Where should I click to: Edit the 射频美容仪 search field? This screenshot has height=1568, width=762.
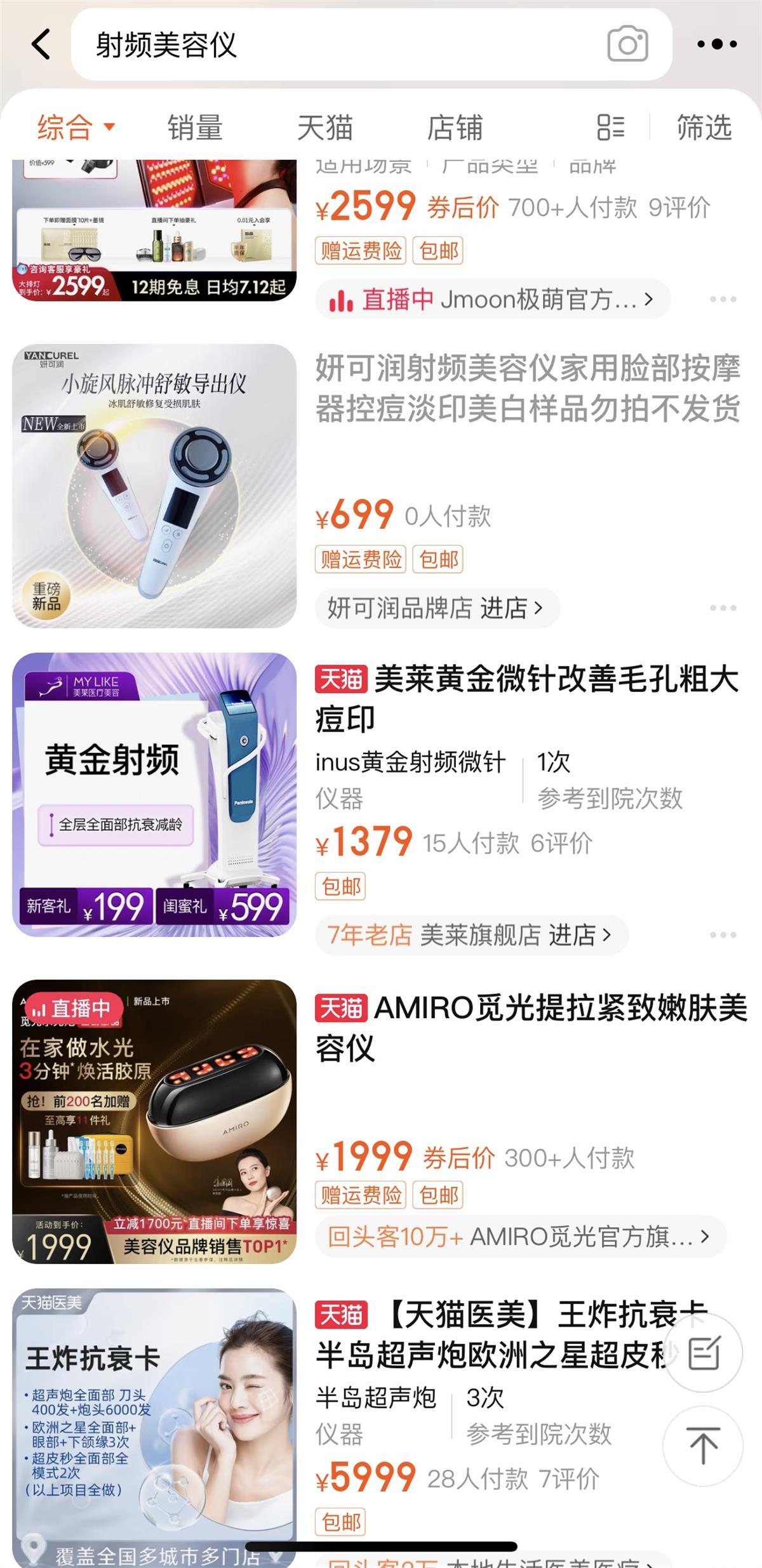(x=330, y=44)
